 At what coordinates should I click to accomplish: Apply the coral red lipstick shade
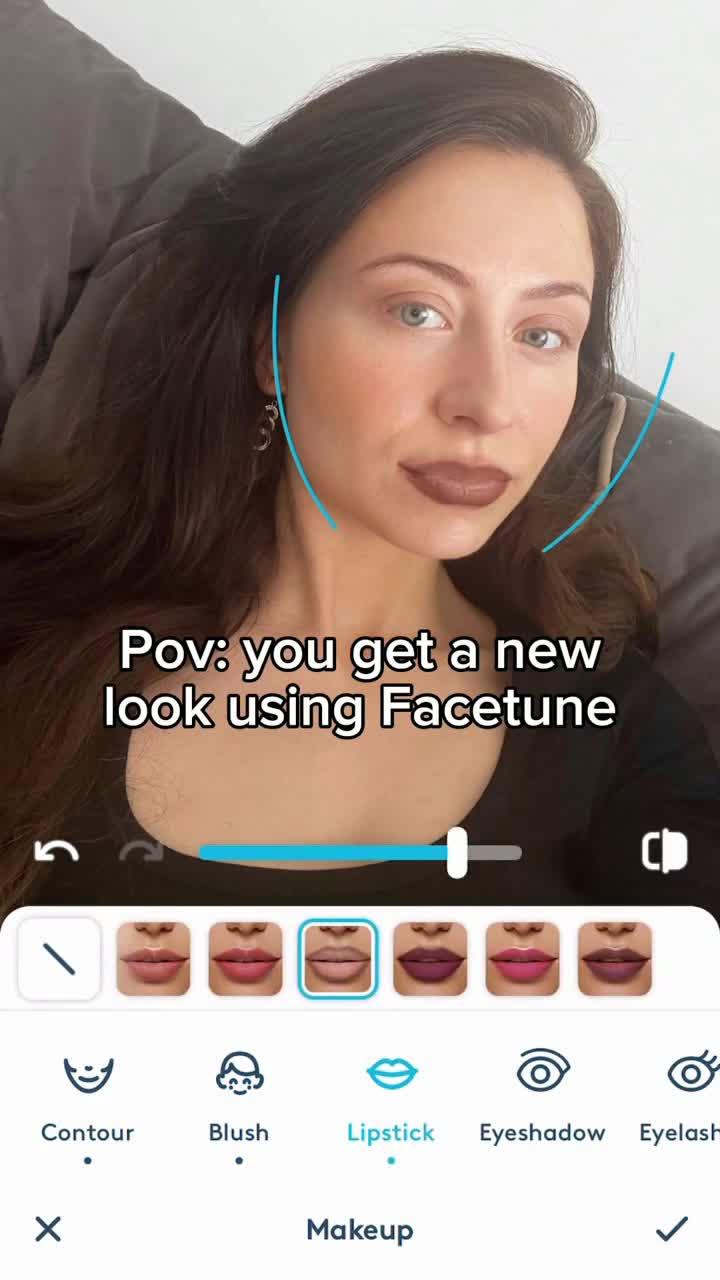(x=245, y=959)
